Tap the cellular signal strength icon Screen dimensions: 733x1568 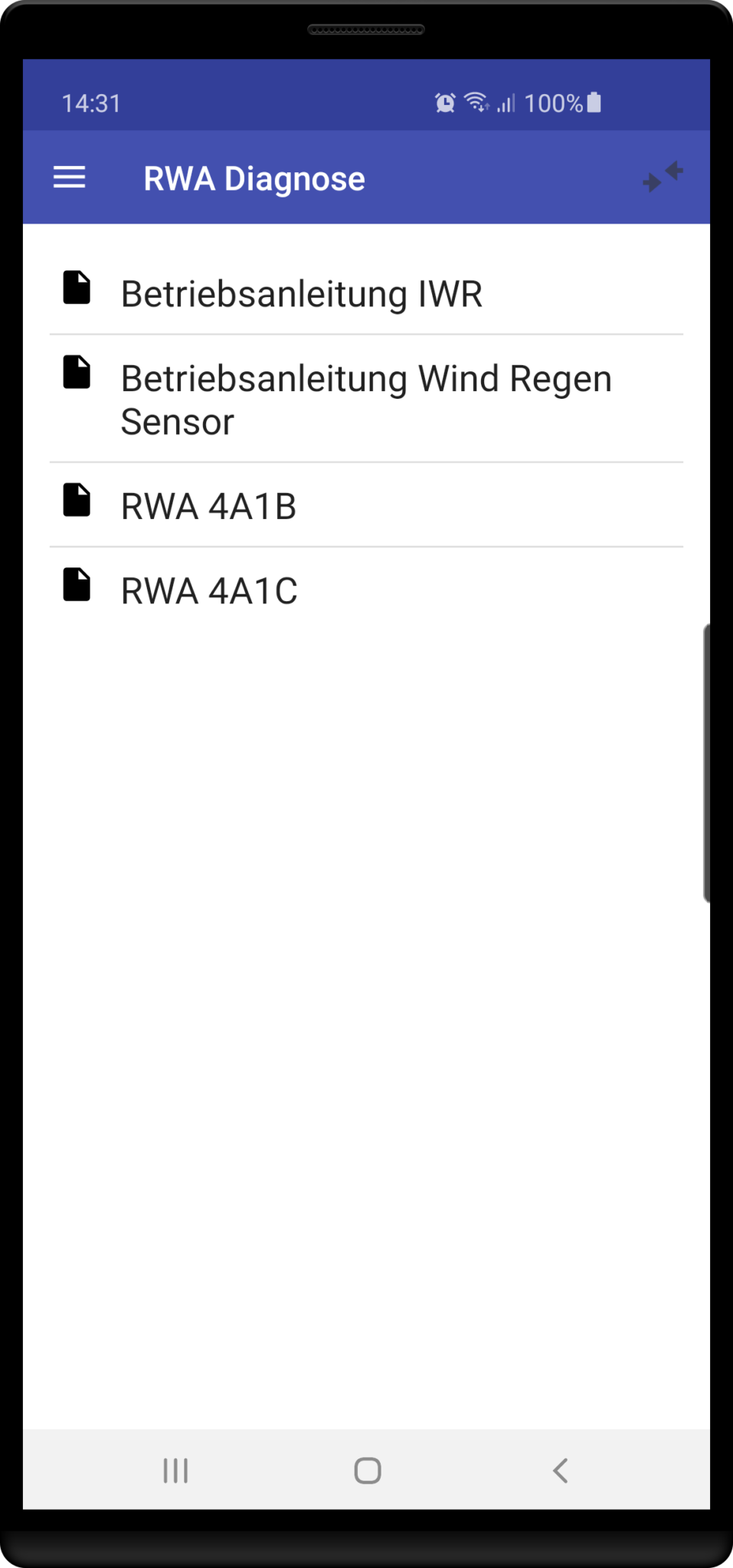coord(506,103)
